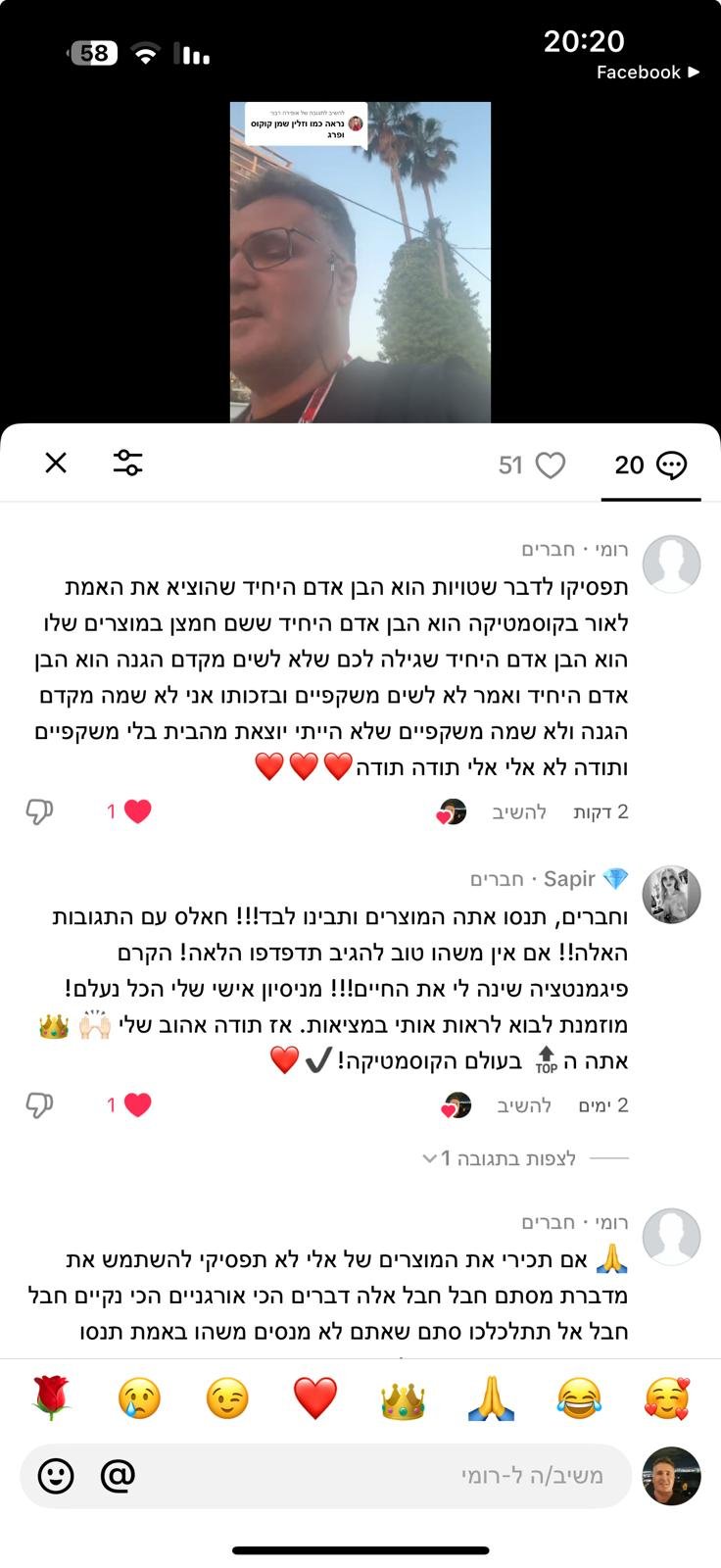Expand לצפות בתגובה 1 under Sapir's comment

tap(509, 1158)
